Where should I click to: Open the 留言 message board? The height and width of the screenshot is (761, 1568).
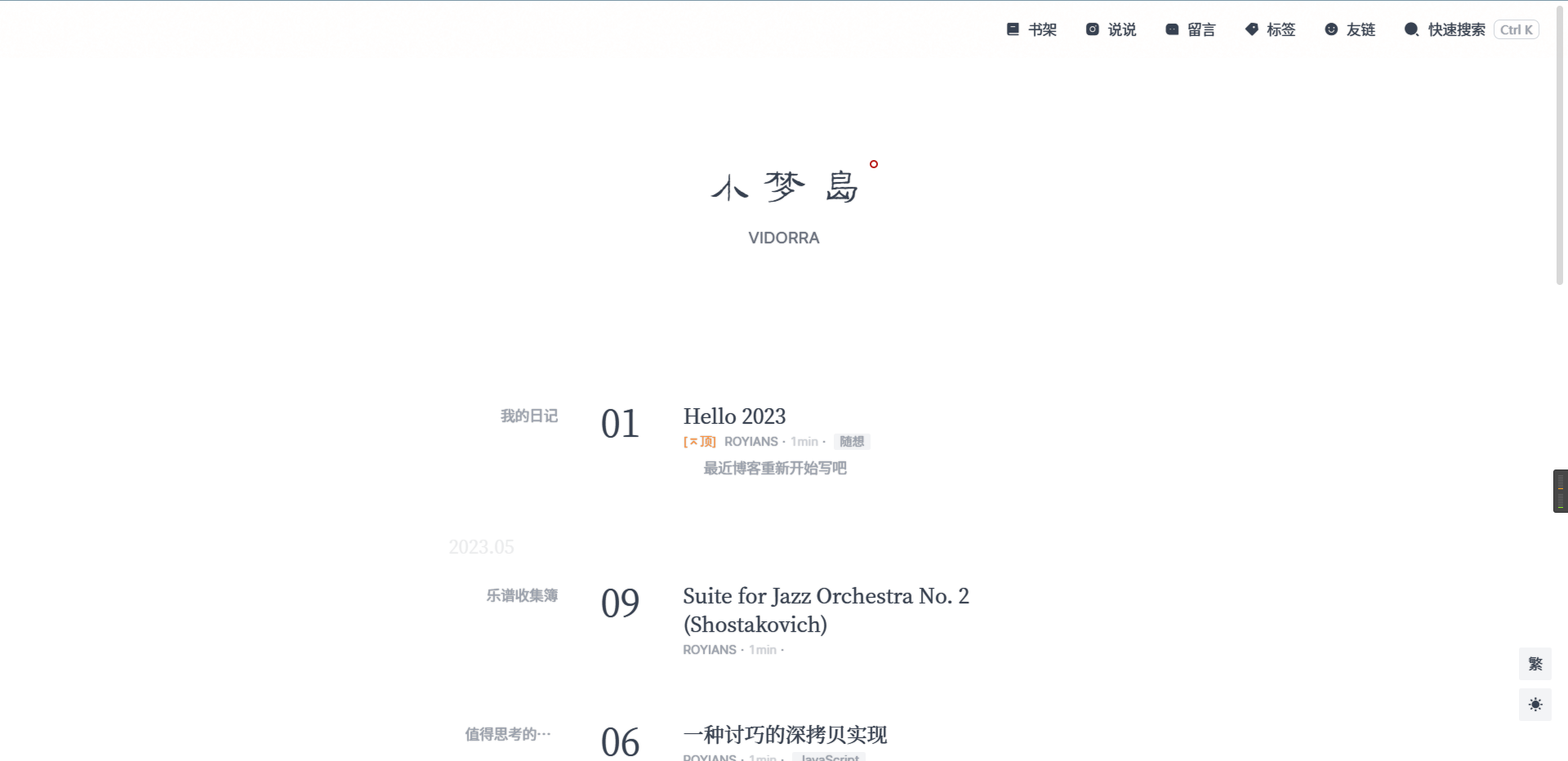[1190, 29]
